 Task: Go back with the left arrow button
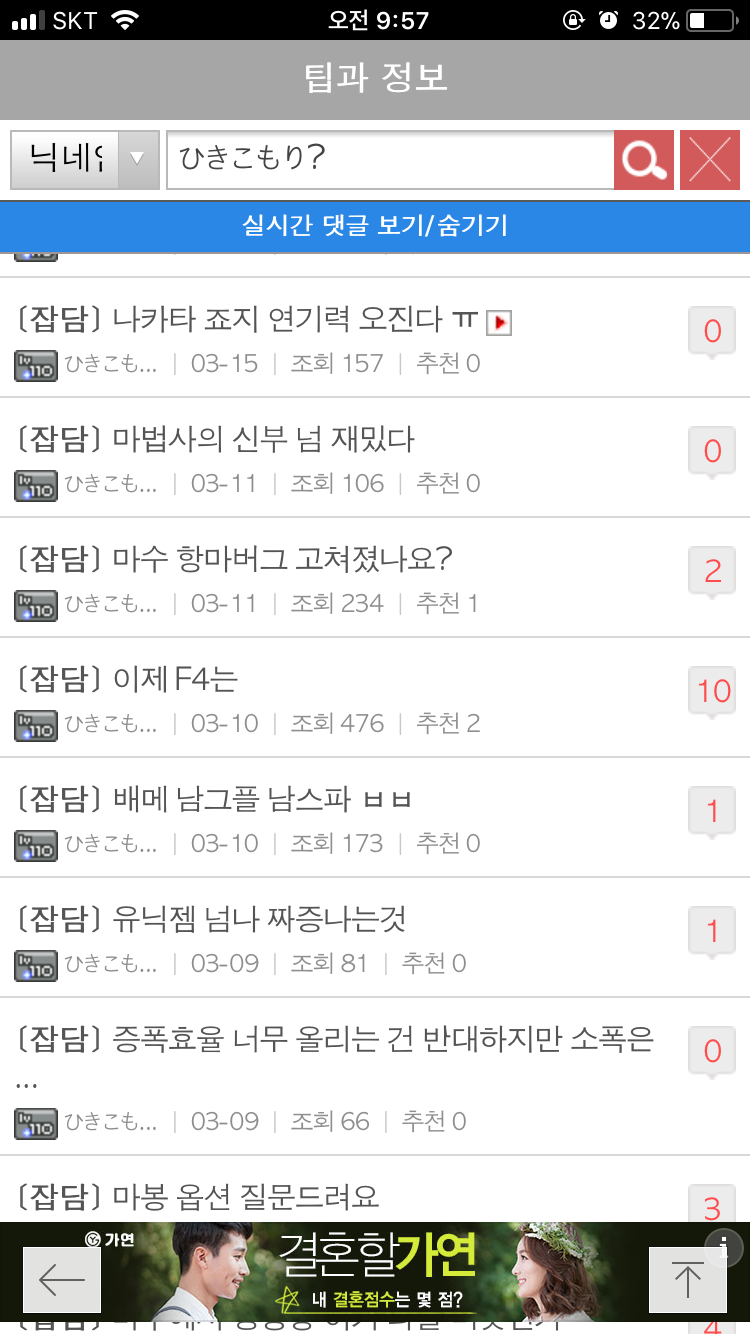pos(62,1280)
